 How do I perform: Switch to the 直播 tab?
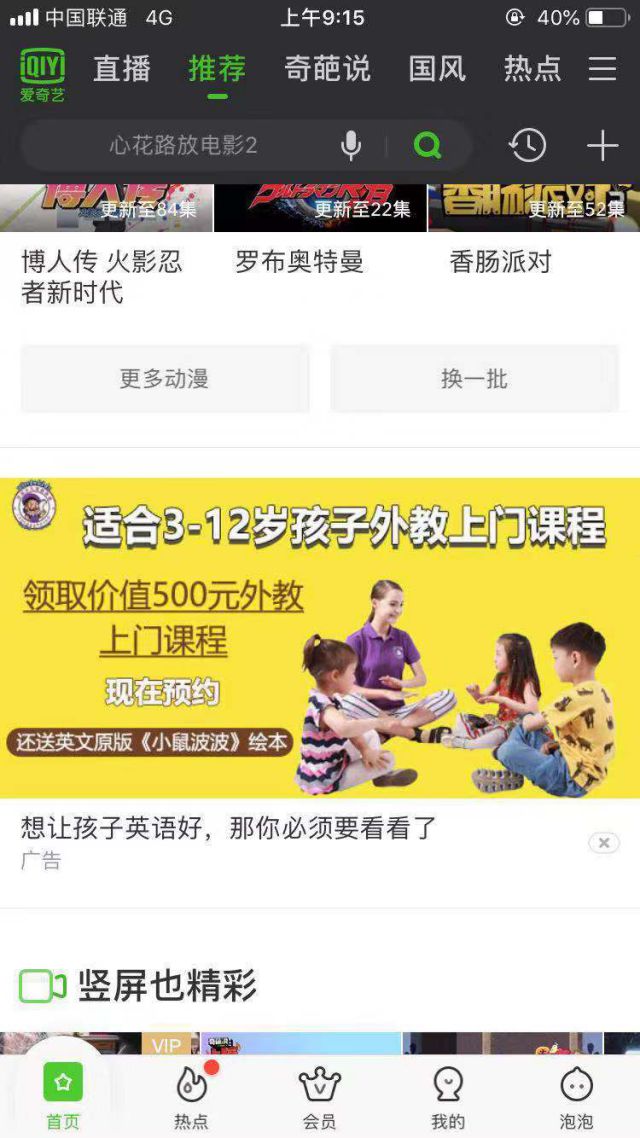[122, 69]
